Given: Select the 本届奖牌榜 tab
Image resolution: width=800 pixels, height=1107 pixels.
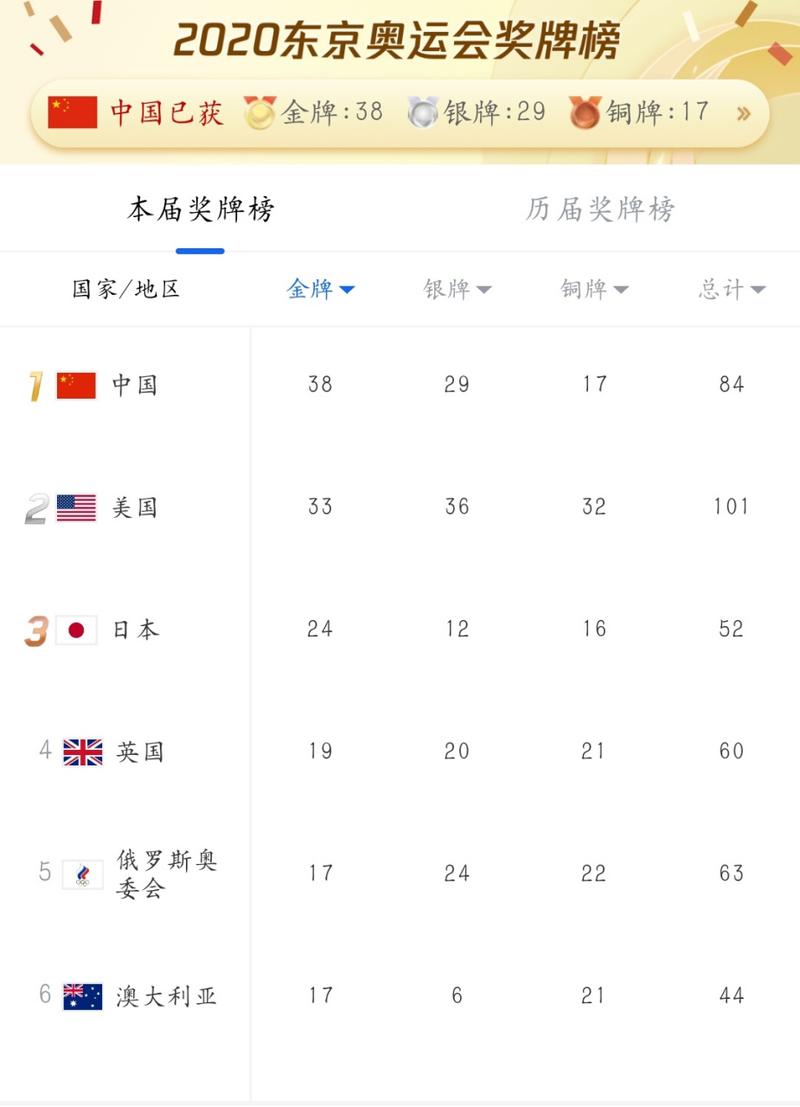Looking at the screenshot, I should point(200,209).
